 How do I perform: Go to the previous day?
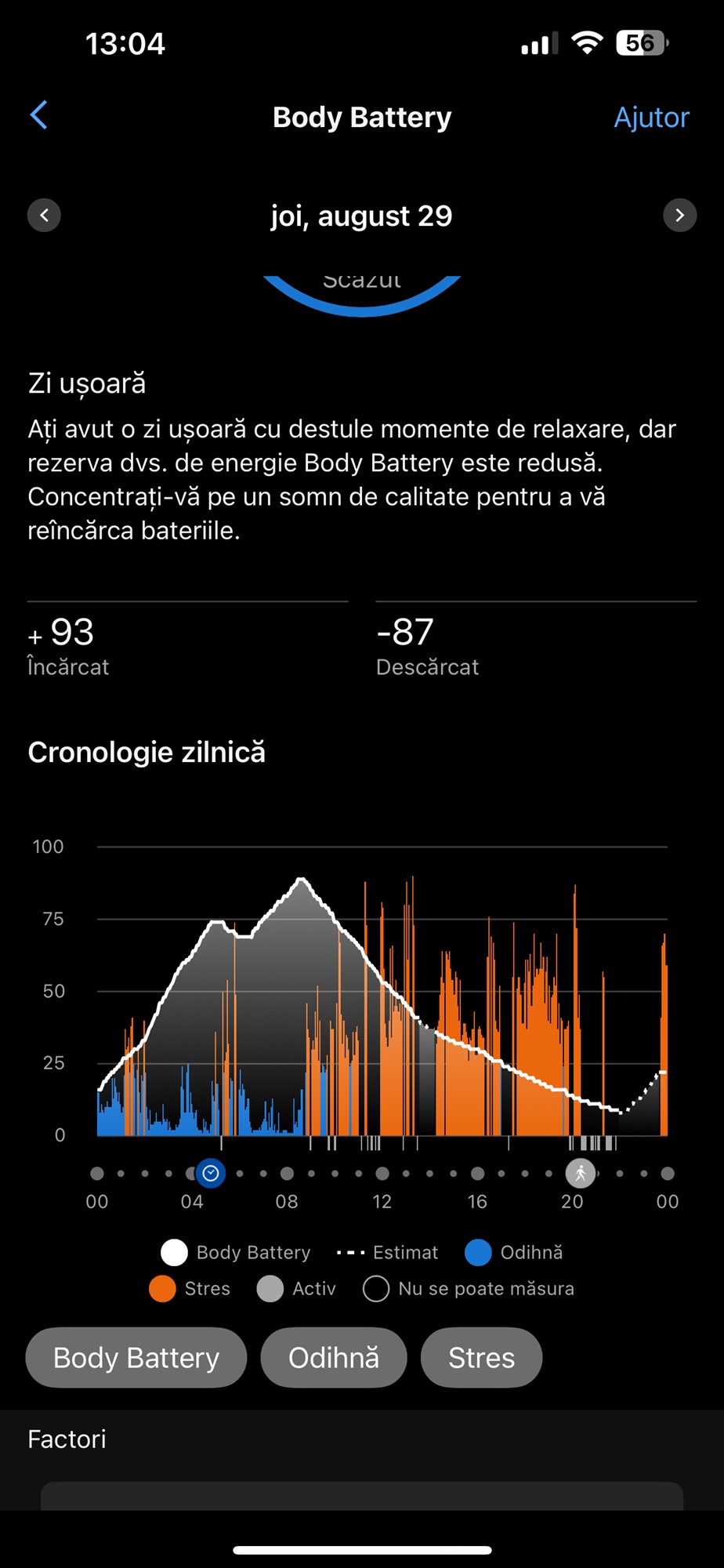tap(45, 215)
